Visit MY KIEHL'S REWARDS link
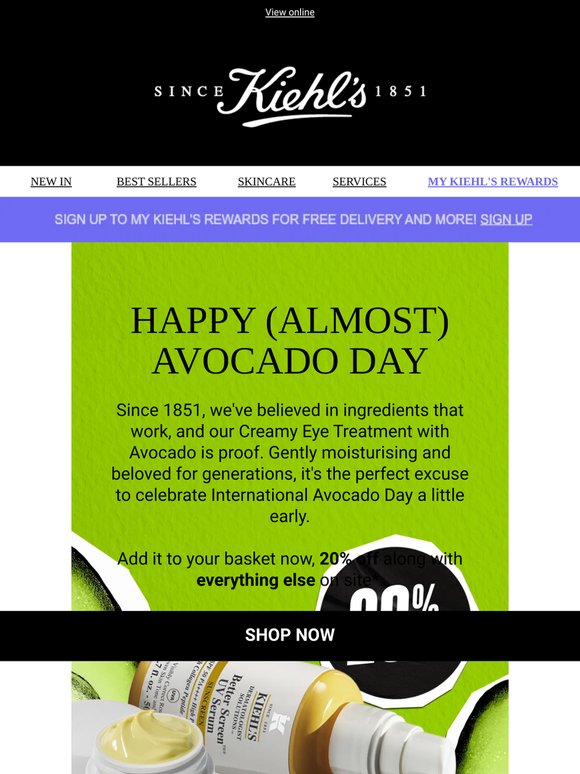The height and width of the screenshot is (774, 580). click(493, 182)
